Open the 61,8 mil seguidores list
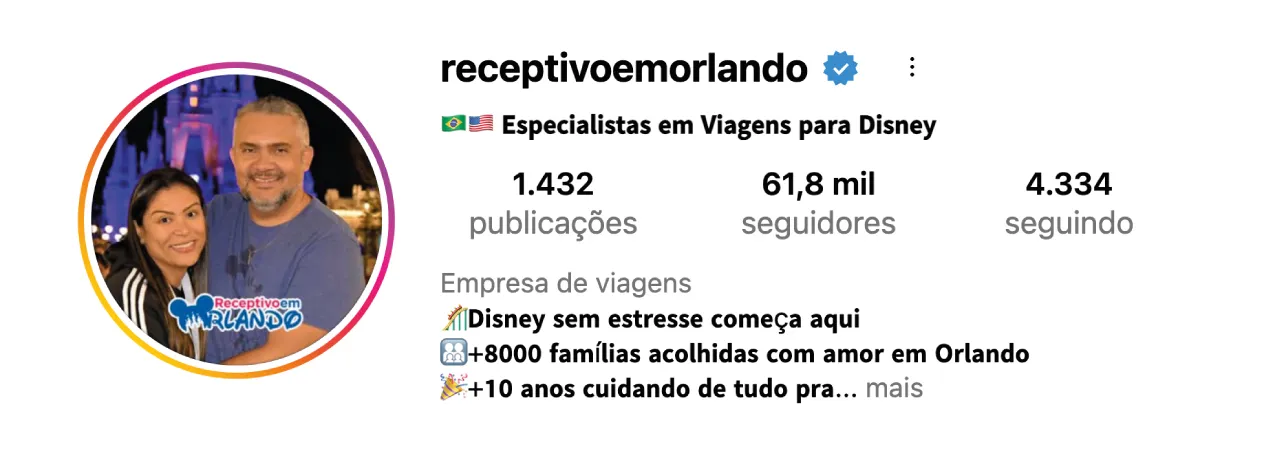 pyautogui.click(x=818, y=204)
